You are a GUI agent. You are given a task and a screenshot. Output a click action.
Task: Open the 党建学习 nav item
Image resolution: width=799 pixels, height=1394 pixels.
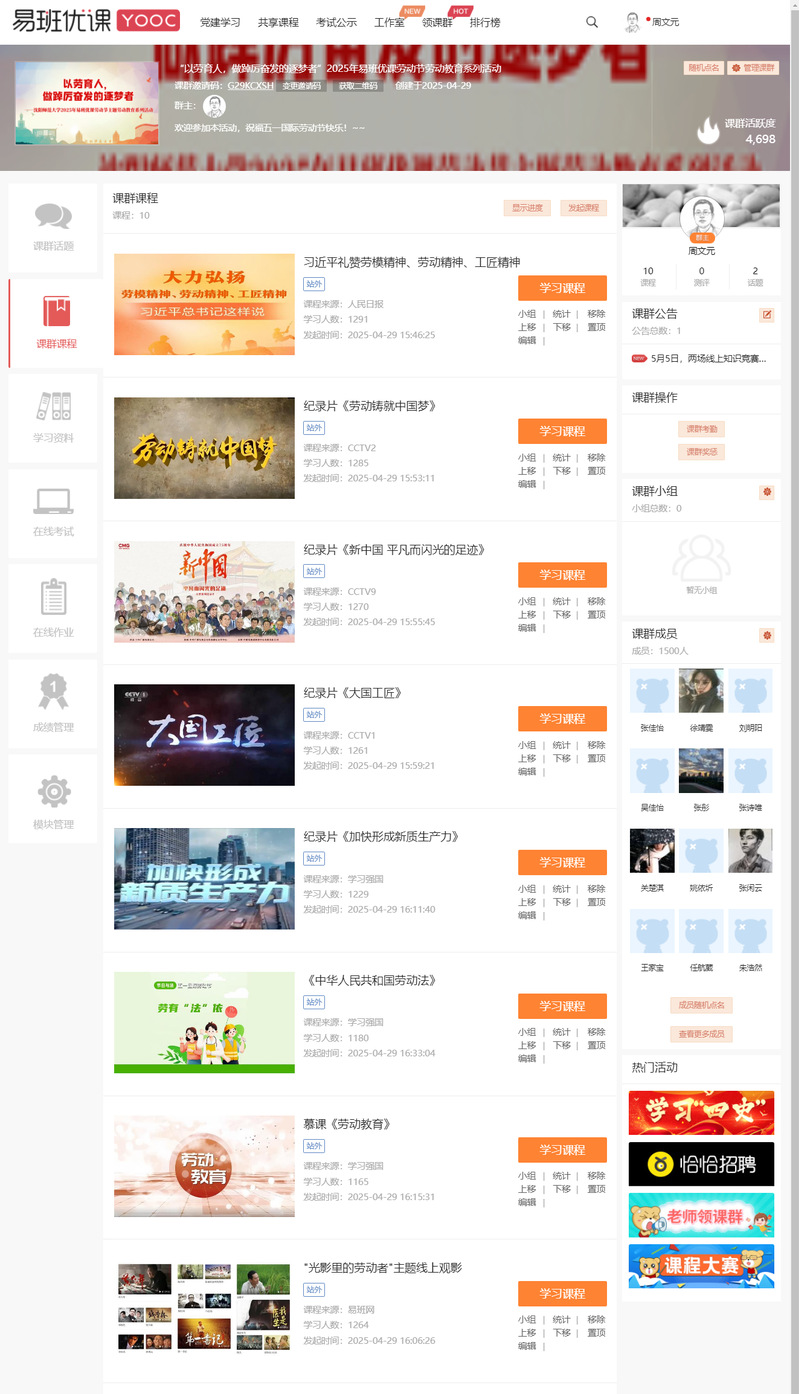click(x=220, y=22)
